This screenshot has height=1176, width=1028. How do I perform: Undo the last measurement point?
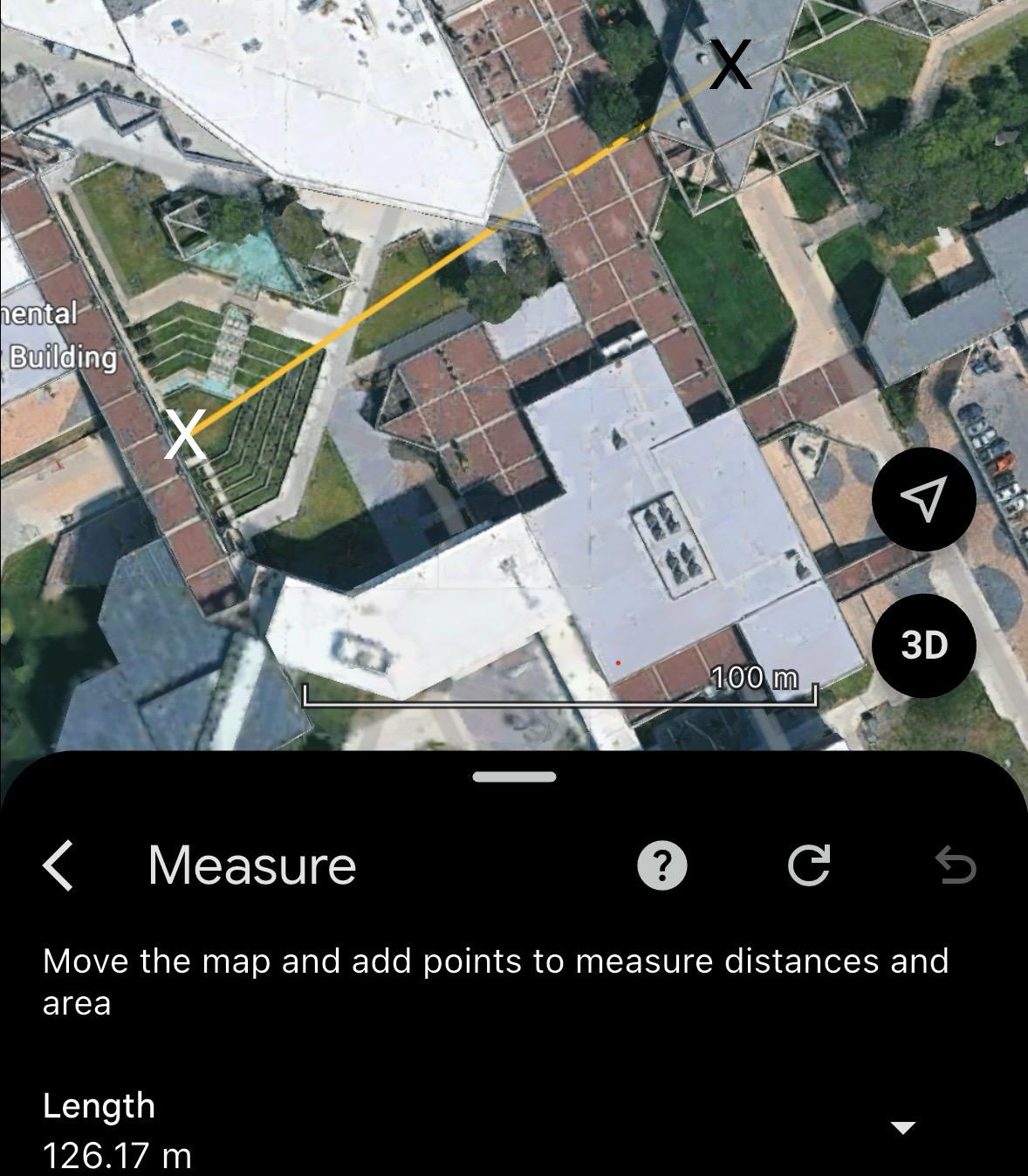955,865
